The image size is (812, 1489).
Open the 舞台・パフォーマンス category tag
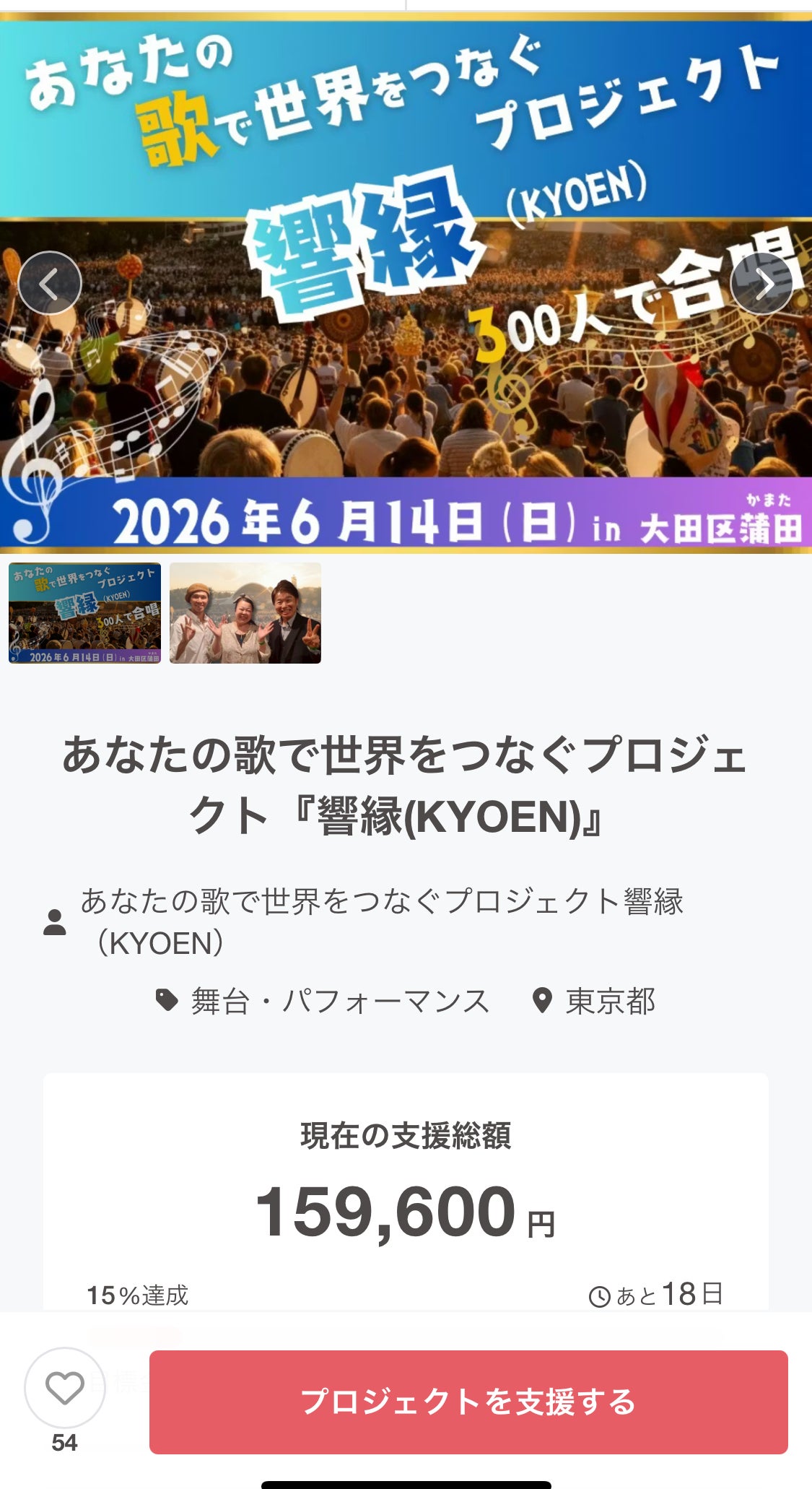[x=339, y=1002]
